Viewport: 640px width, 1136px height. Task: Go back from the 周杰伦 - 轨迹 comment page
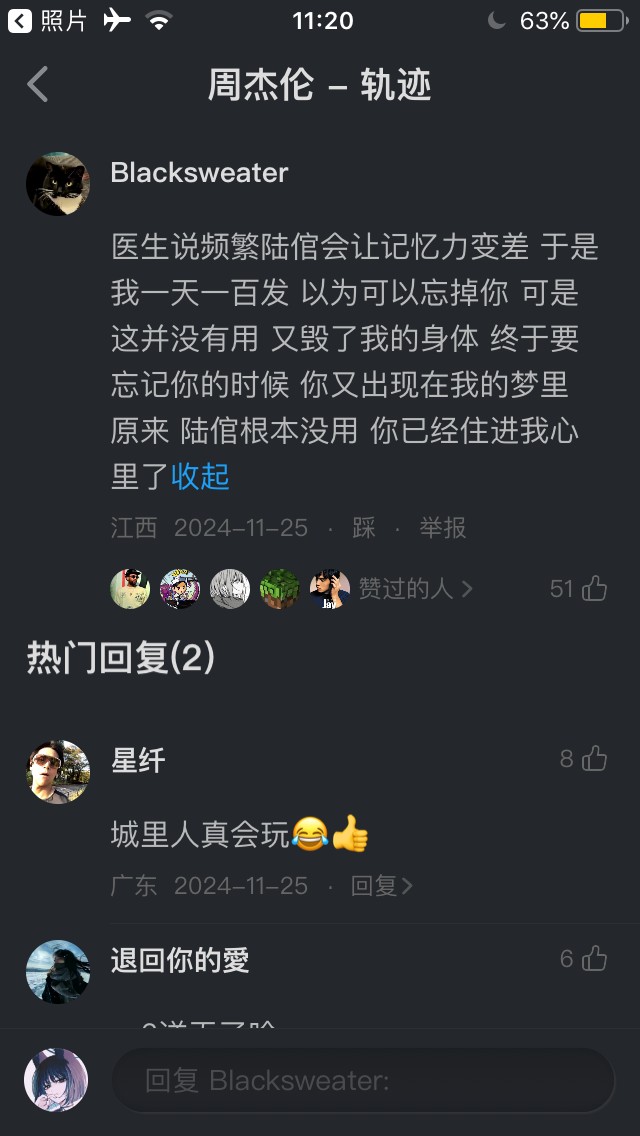pyautogui.click(x=38, y=85)
